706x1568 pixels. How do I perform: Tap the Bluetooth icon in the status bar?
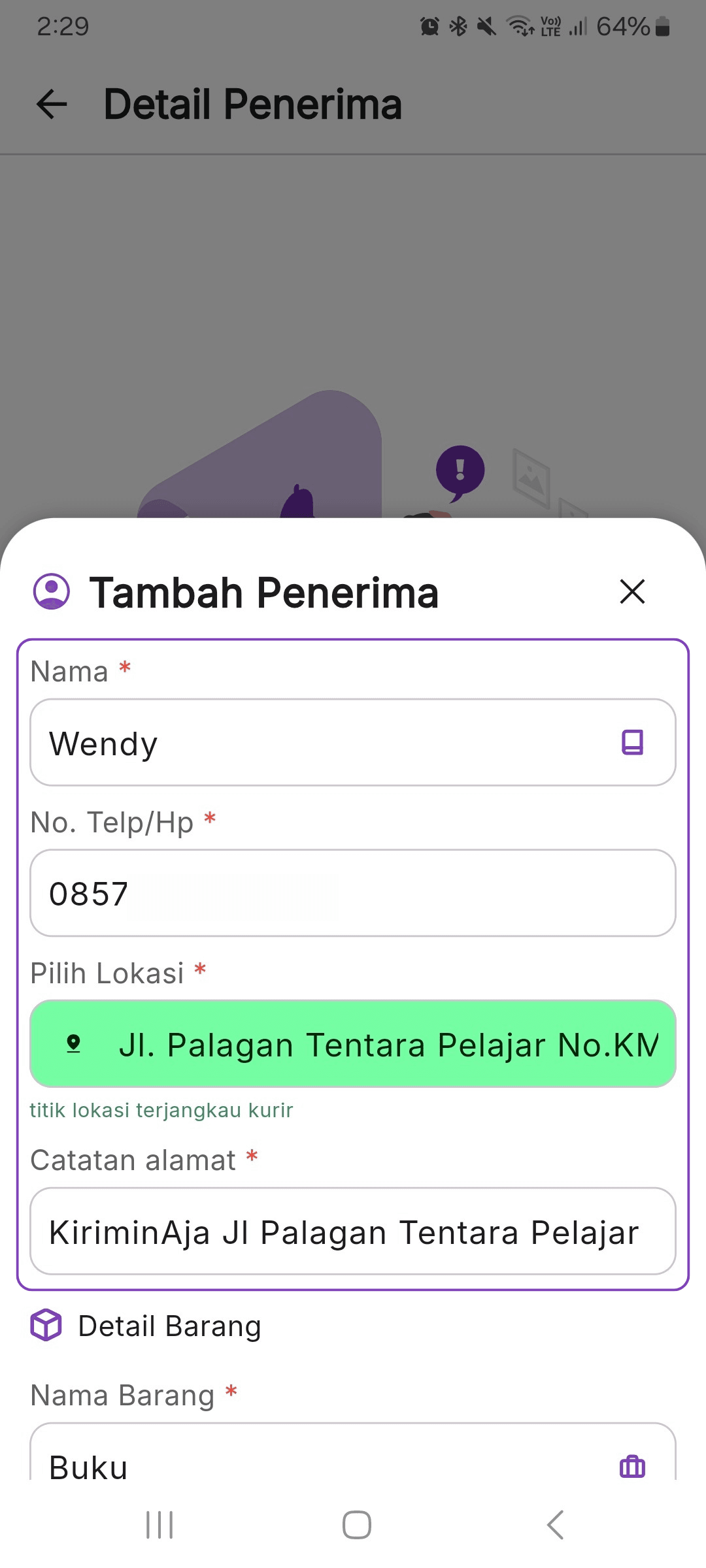[x=457, y=27]
